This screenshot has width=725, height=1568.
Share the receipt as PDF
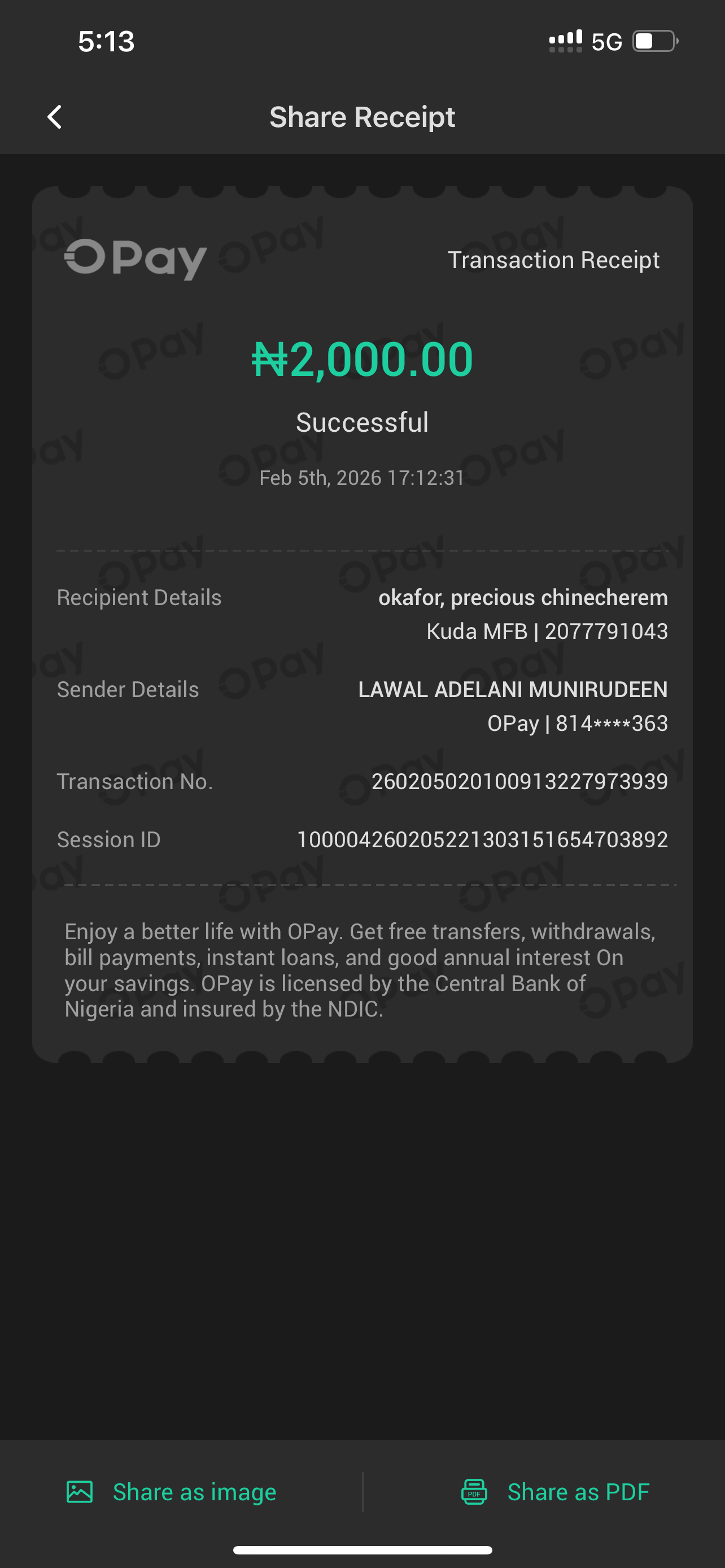click(555, 1492)
